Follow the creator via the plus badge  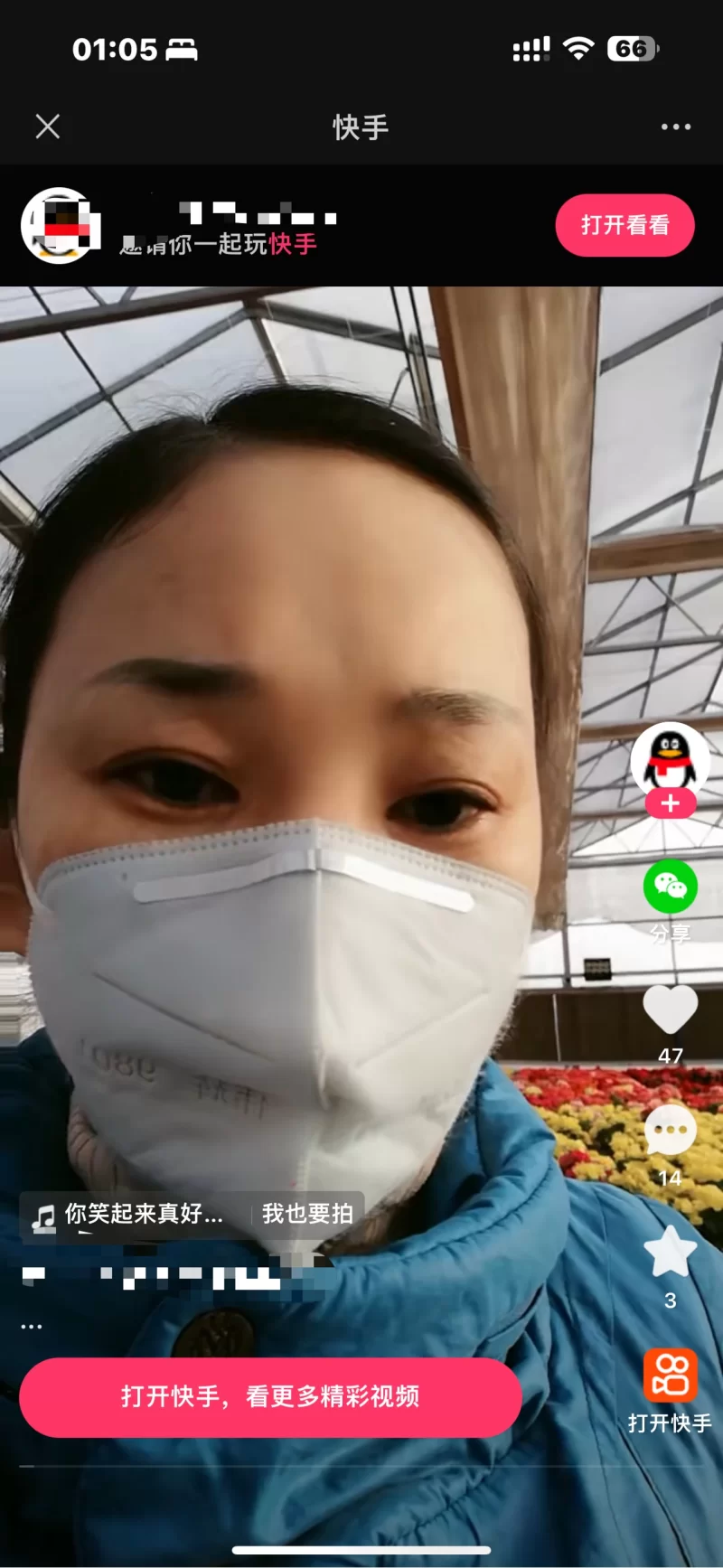pyautogui.click(x=670, y=803)
